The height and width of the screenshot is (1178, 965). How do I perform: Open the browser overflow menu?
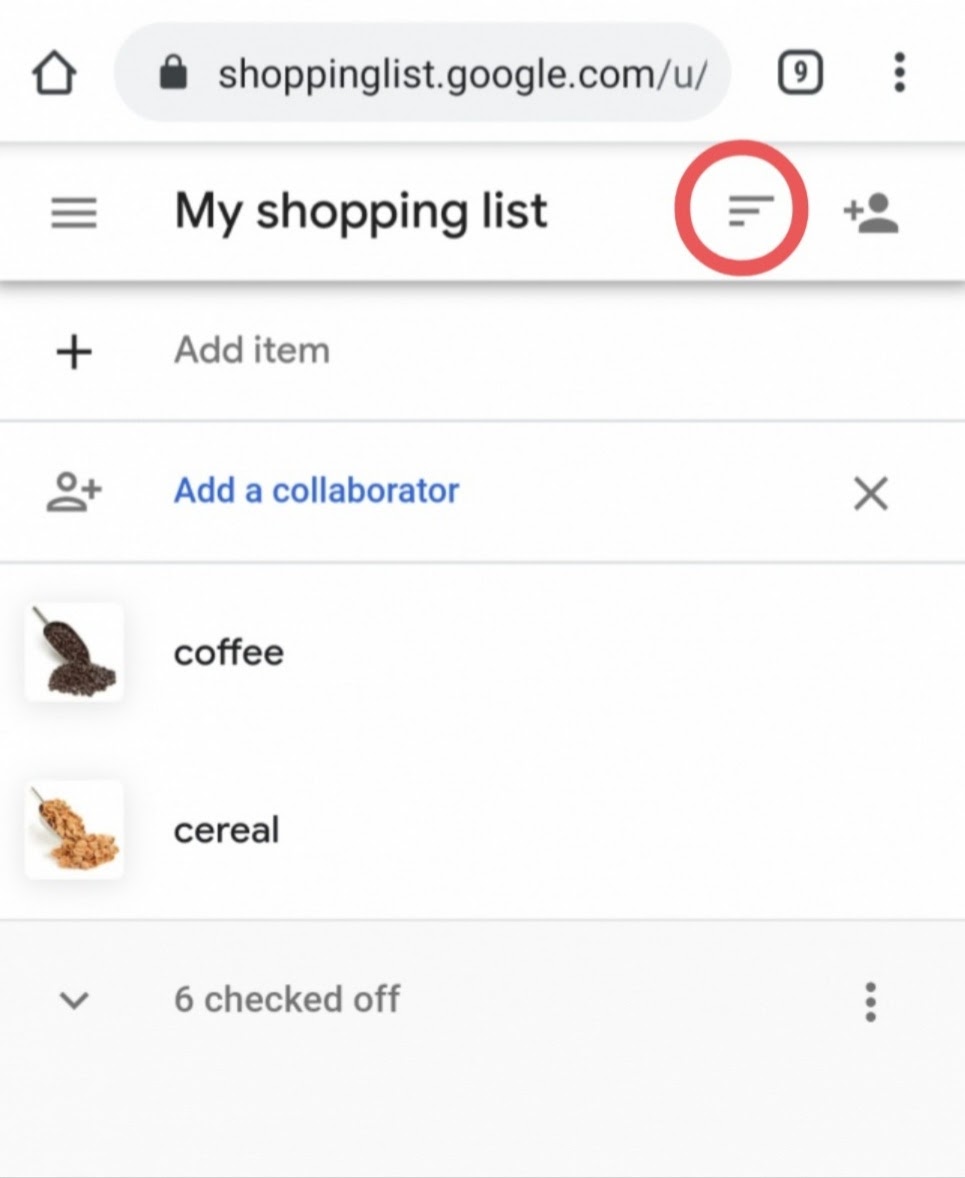coord(899,73)
